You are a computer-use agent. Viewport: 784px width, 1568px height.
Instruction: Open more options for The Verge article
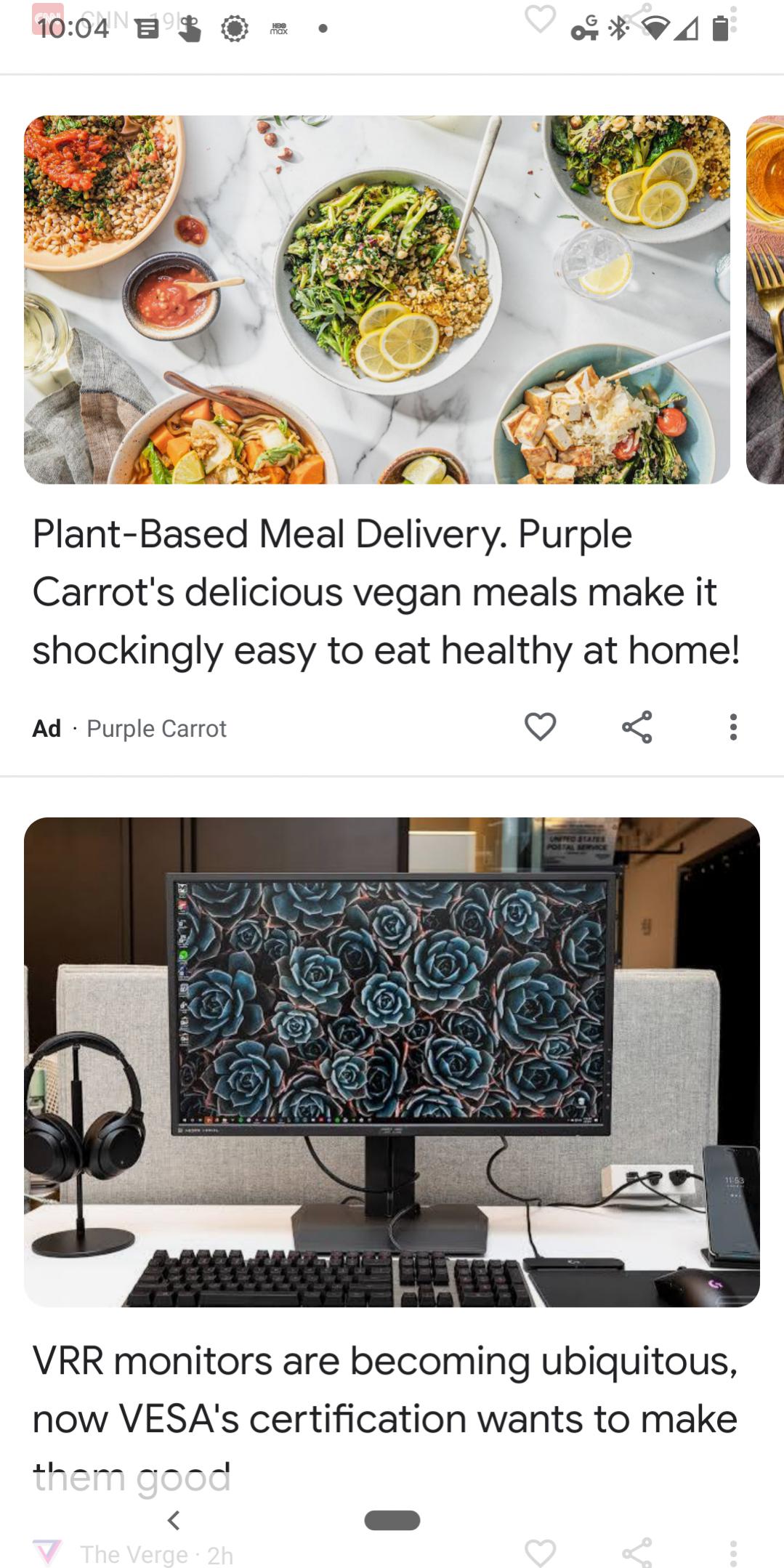(x=733, y=1553)
